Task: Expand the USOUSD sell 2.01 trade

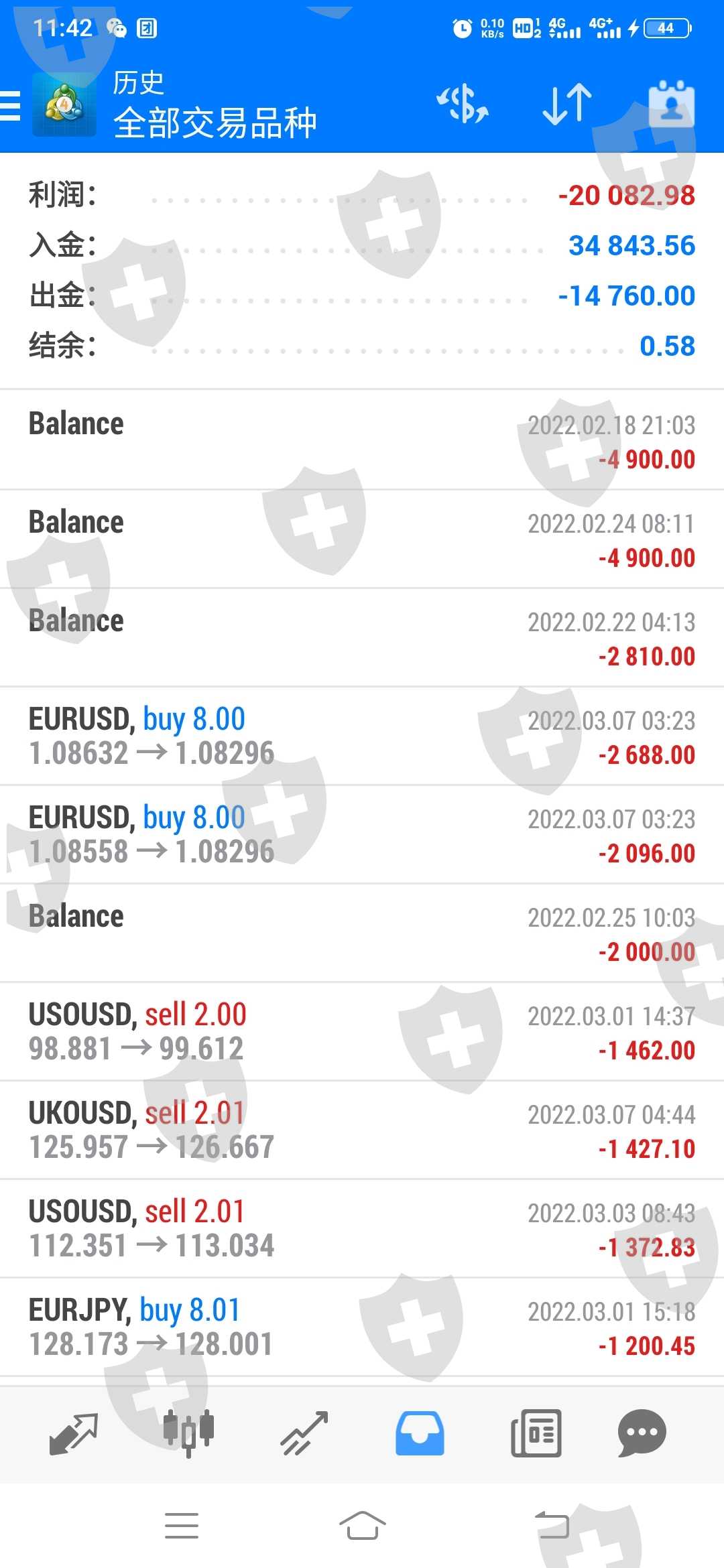Action: click(x=362, y=1228)
